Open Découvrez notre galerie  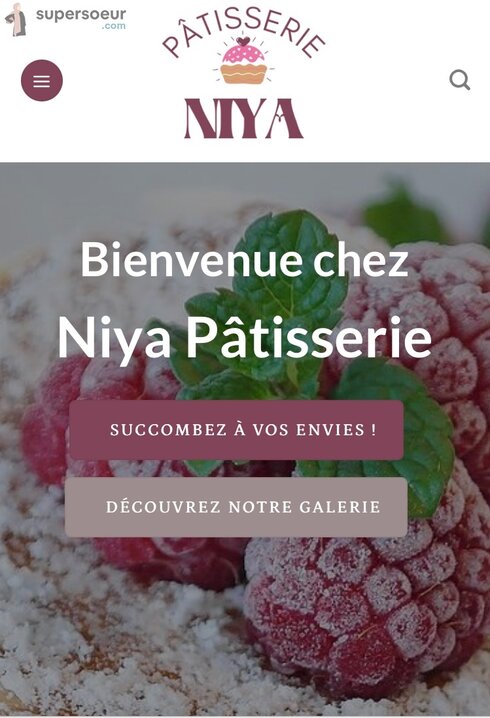(x=236, y=507)
